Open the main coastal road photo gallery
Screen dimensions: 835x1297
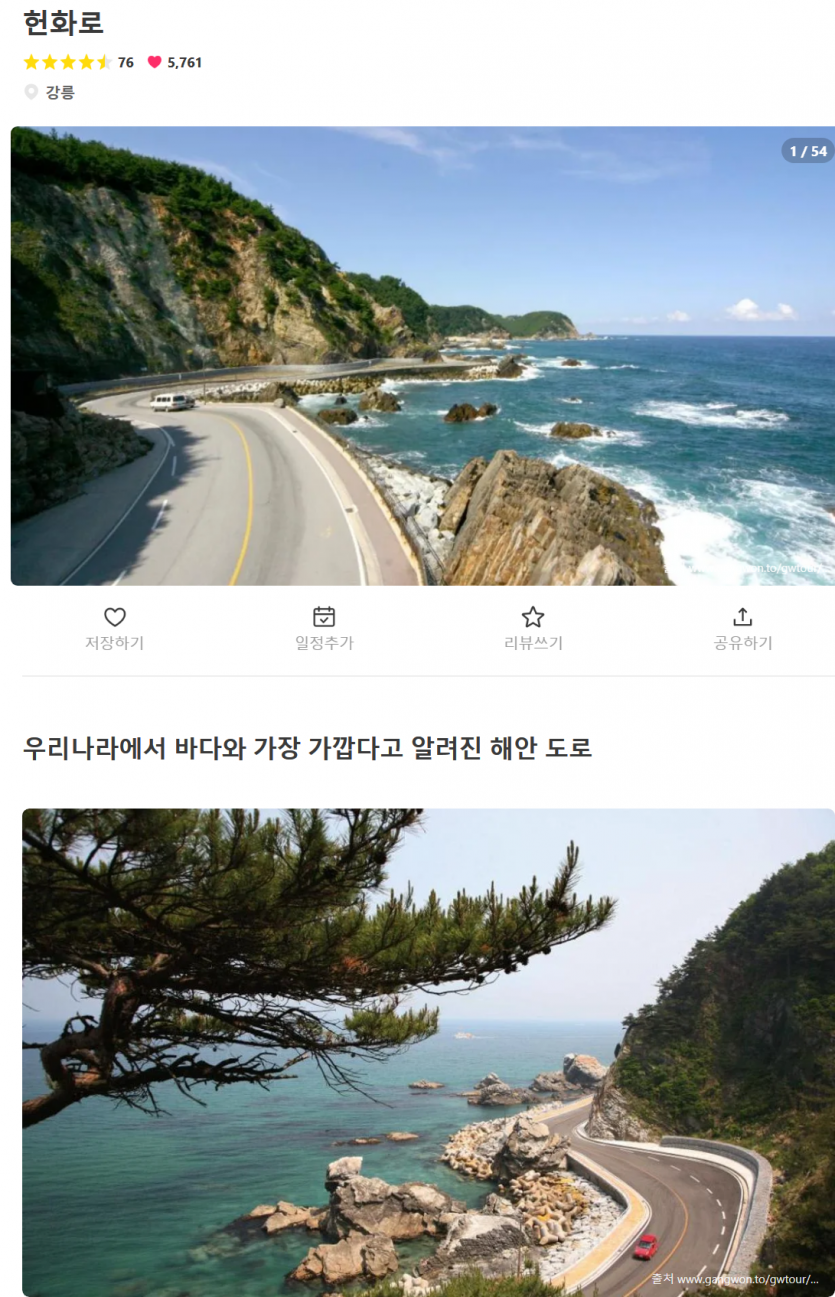pyautogui.click(x=422, y=356)
